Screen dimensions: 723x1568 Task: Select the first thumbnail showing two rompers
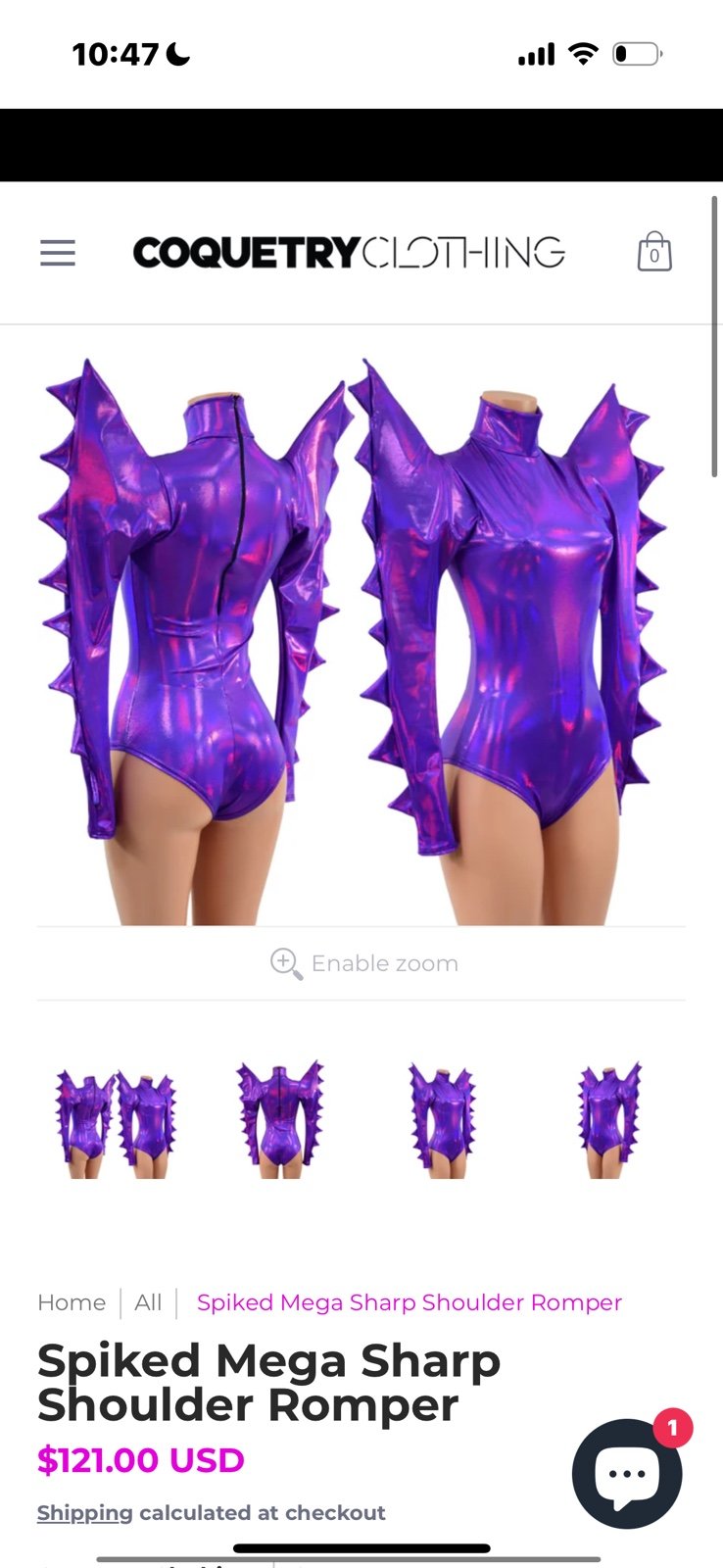116,1121
